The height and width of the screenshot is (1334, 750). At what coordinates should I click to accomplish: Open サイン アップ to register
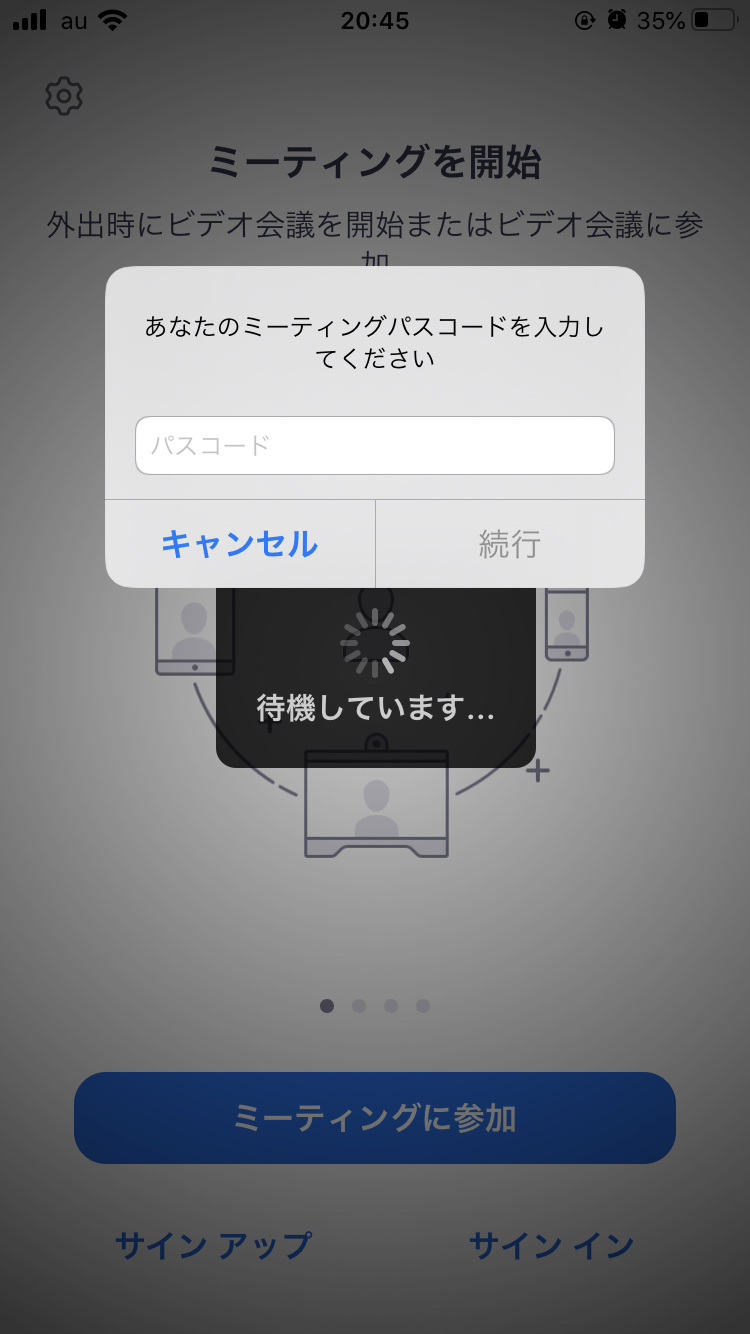pos(213,1245)
